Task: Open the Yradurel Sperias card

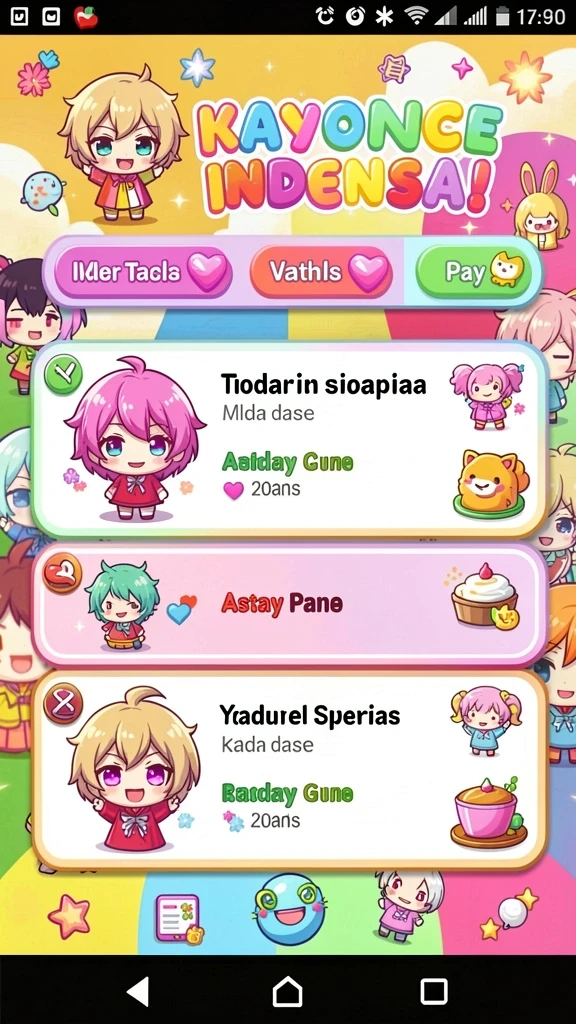Action: pos(289,771)
